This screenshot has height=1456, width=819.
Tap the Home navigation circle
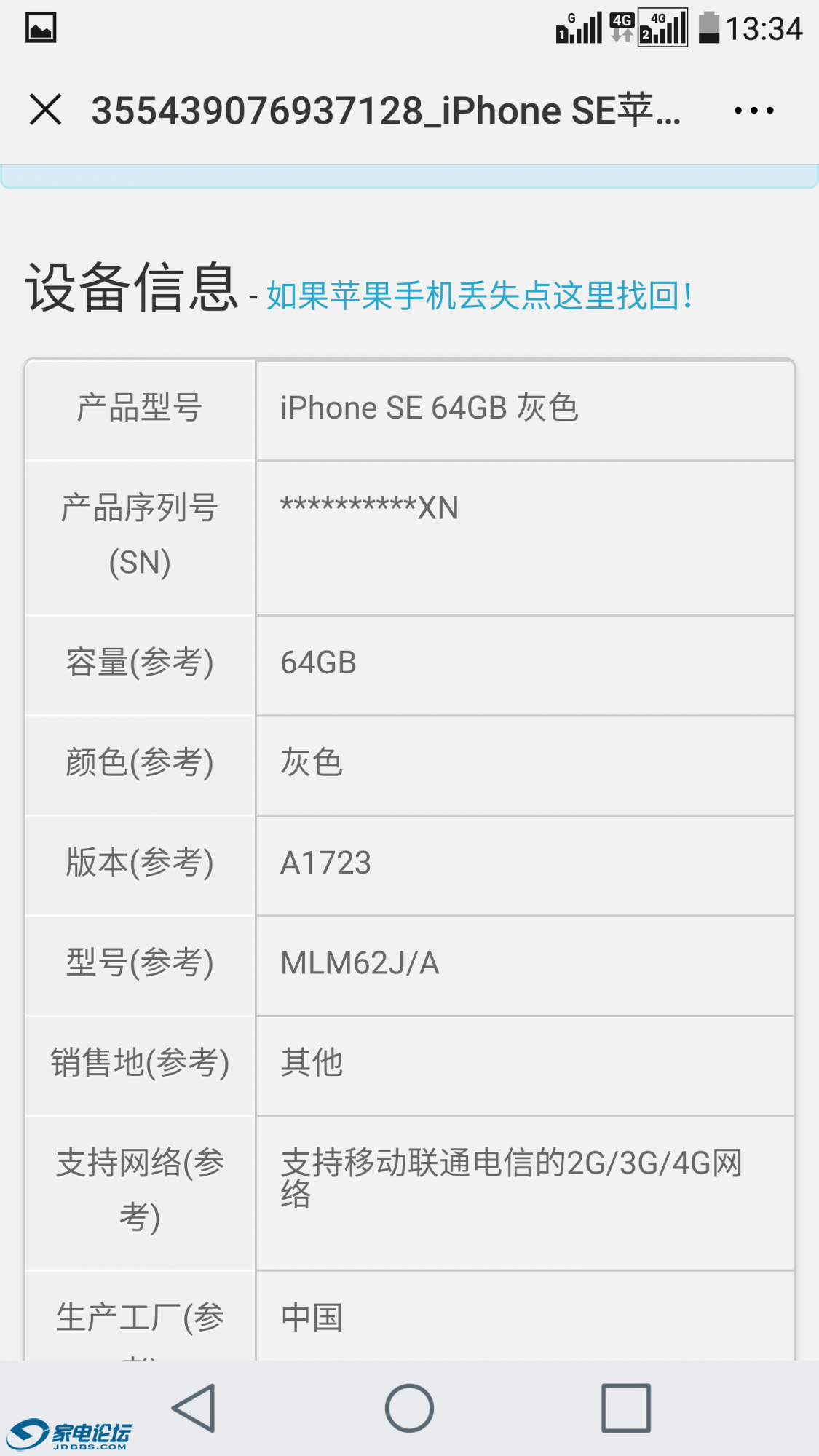pos(409,1405)
